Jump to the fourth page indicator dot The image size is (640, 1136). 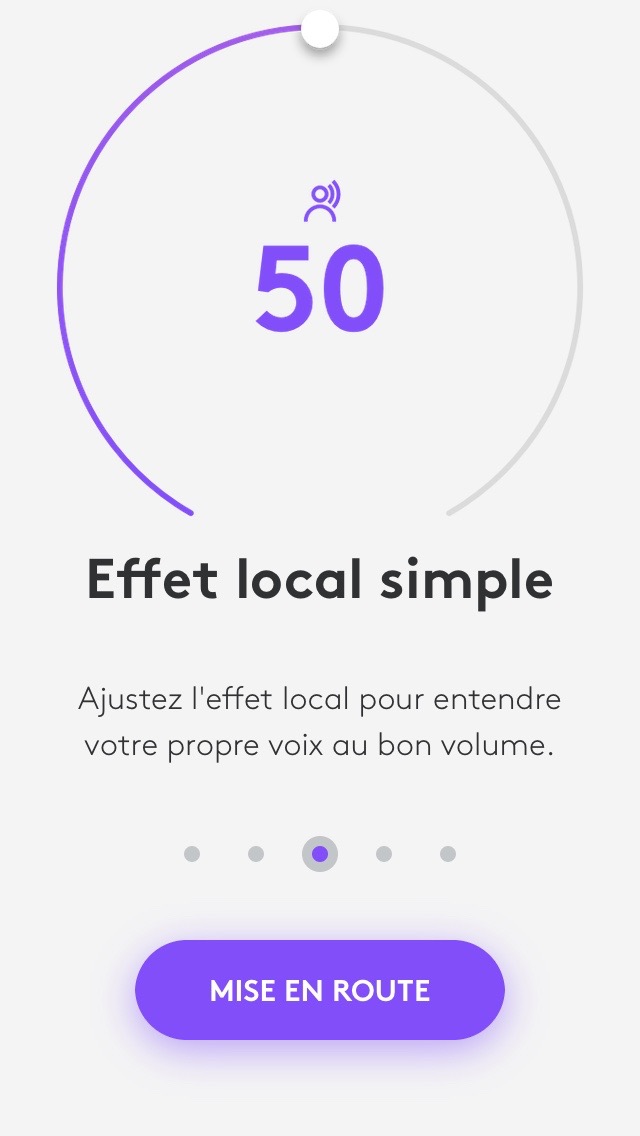384,854
